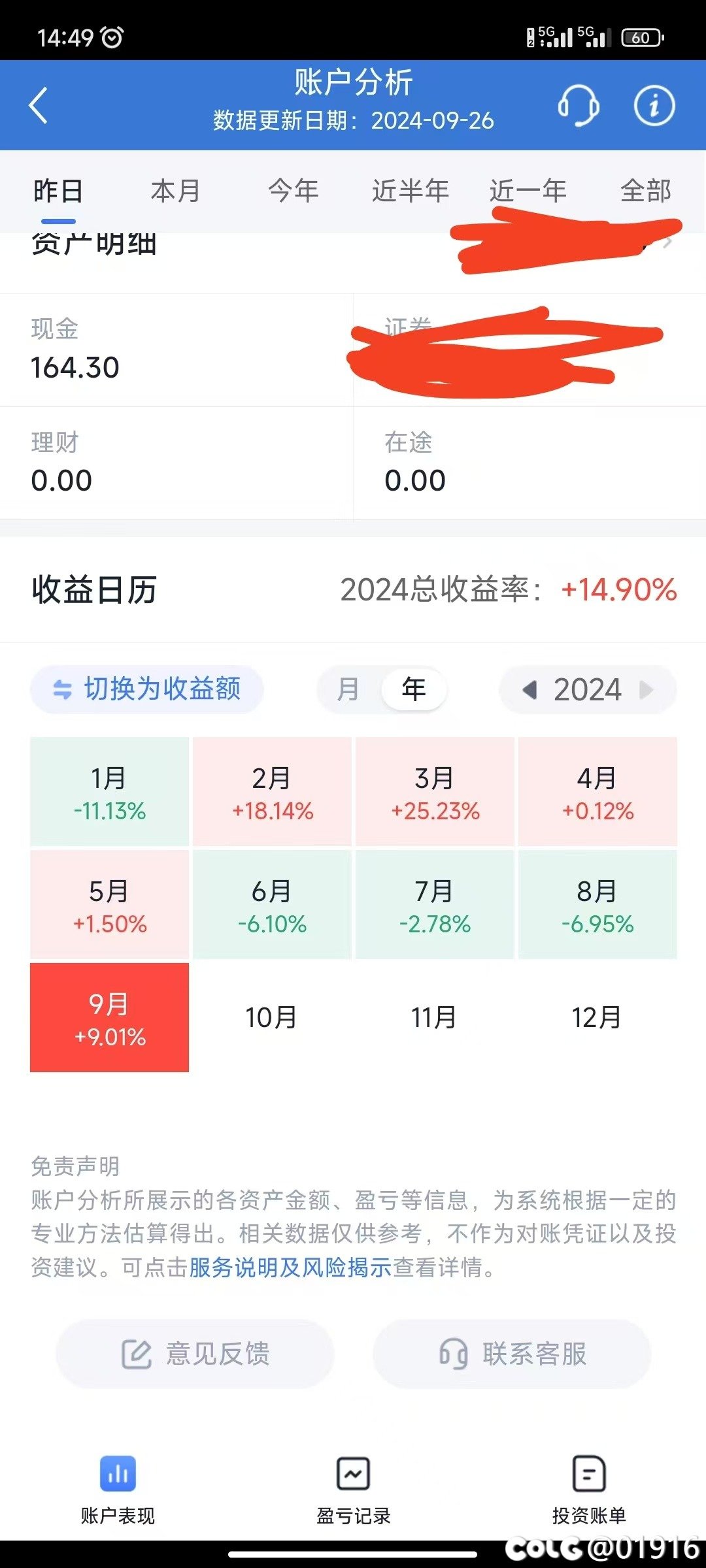Tap 联系客服 button
This screenshot has width=706, height=1568.
tap(512, 1354)
